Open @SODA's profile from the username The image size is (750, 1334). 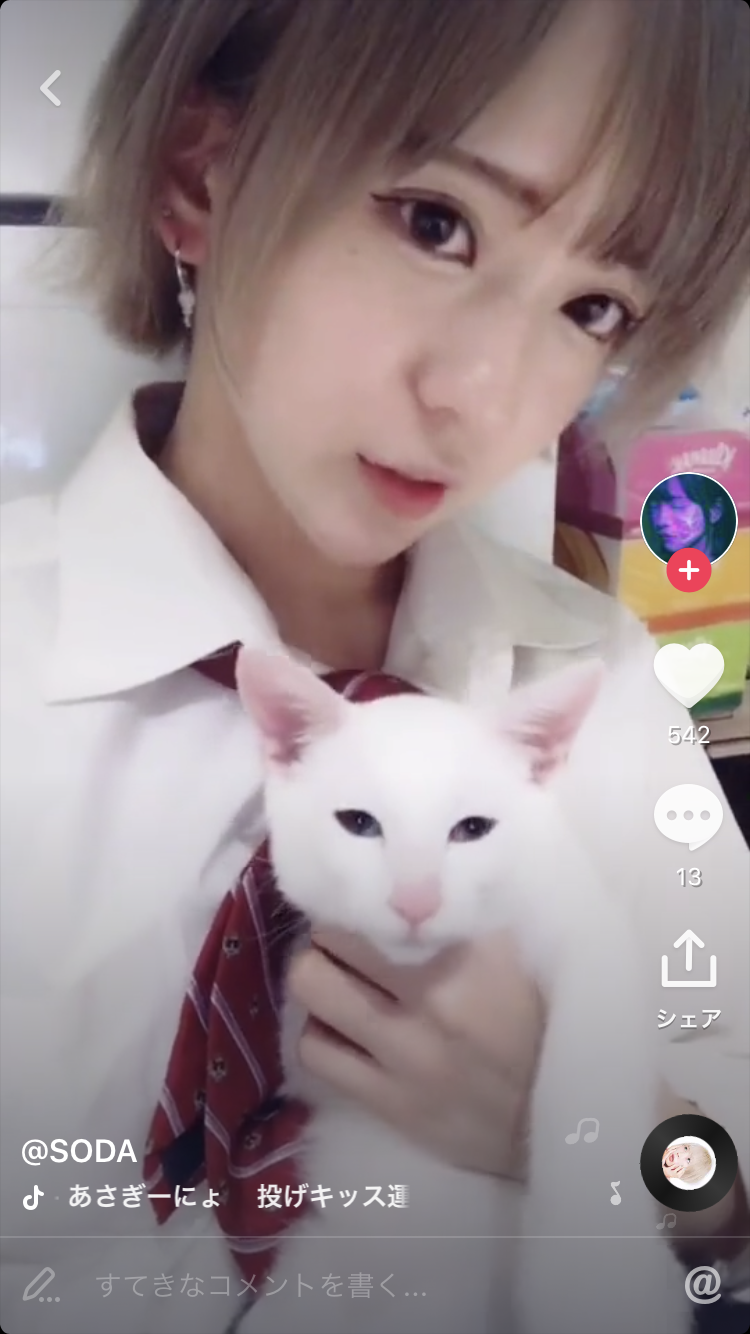(x=79, y=1151)
